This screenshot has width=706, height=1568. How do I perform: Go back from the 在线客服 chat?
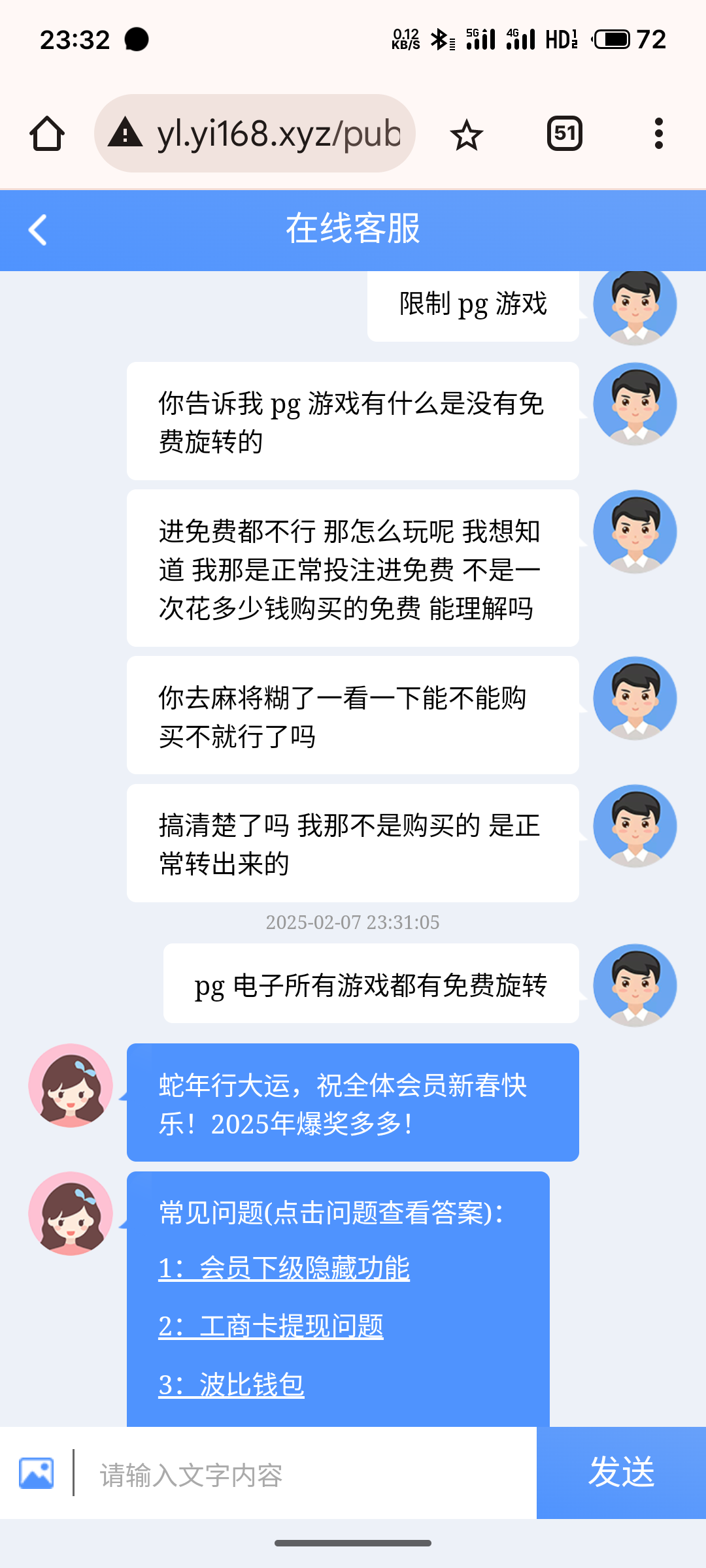(38, 230)
